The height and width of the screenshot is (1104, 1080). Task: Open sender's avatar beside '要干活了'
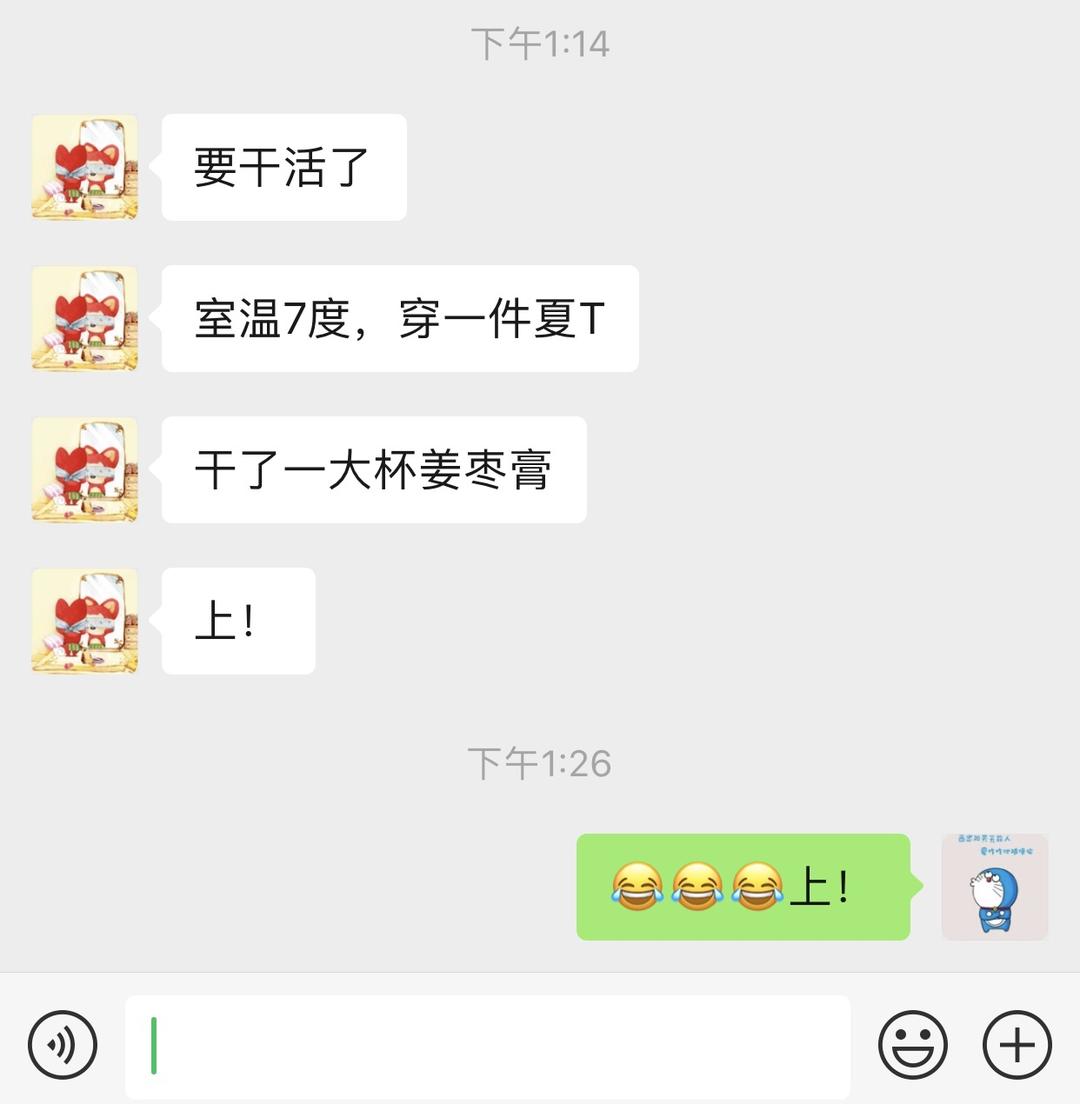[85, 167]
